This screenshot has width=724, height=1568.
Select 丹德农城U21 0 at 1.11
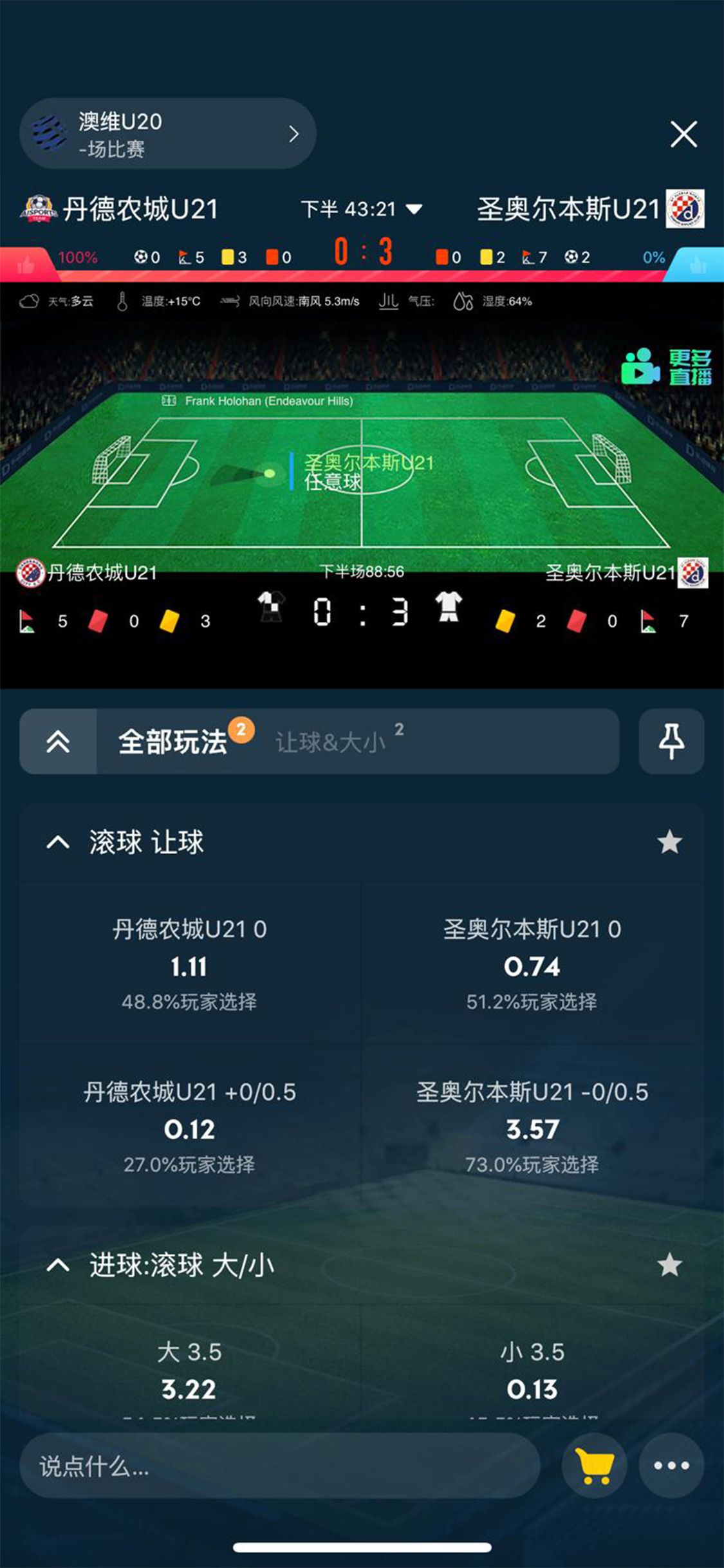click(190, 964)
